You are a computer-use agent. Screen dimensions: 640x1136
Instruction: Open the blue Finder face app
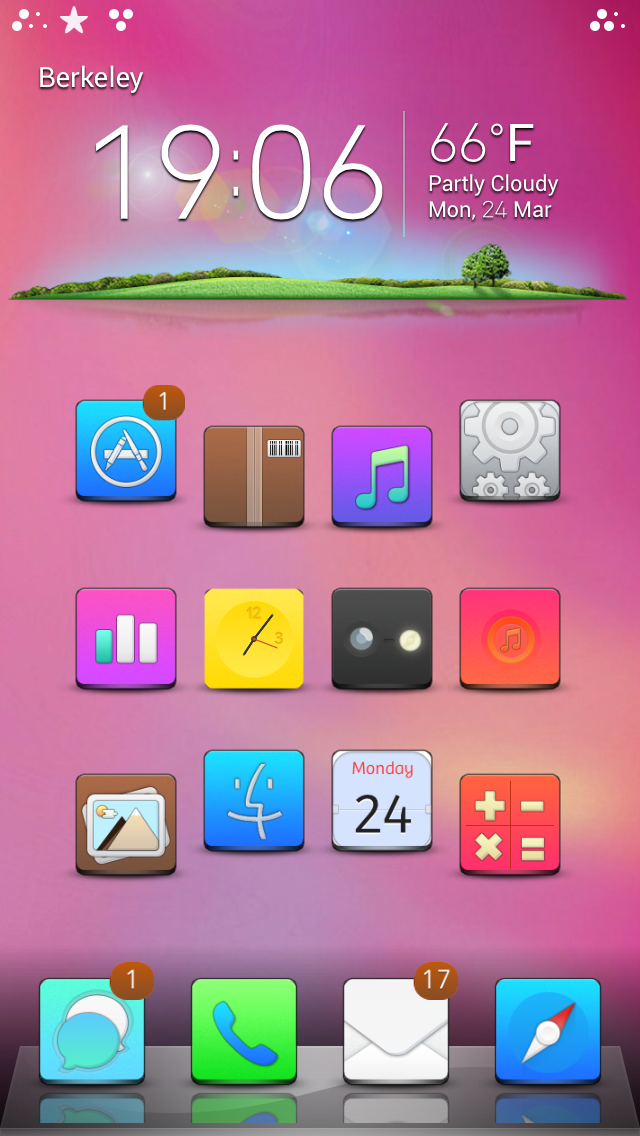coord(254,800)
